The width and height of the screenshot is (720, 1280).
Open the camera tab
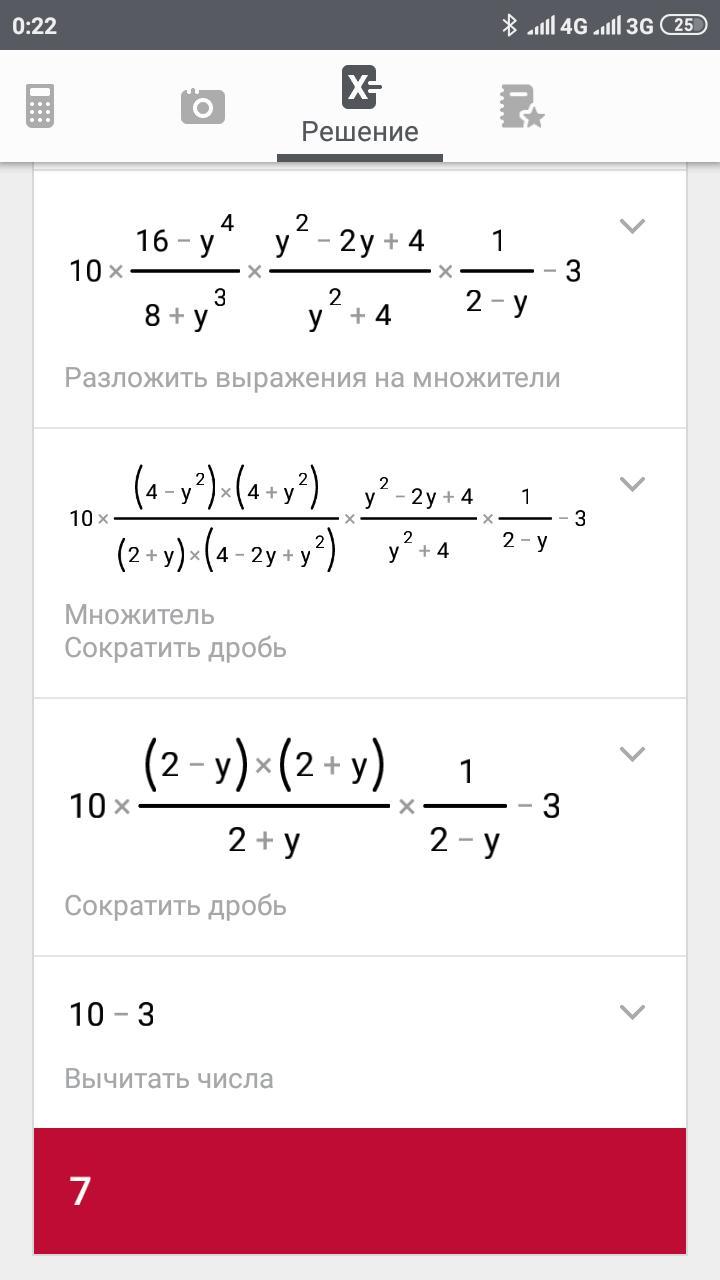pyautogui.click(x=202, y=106)
